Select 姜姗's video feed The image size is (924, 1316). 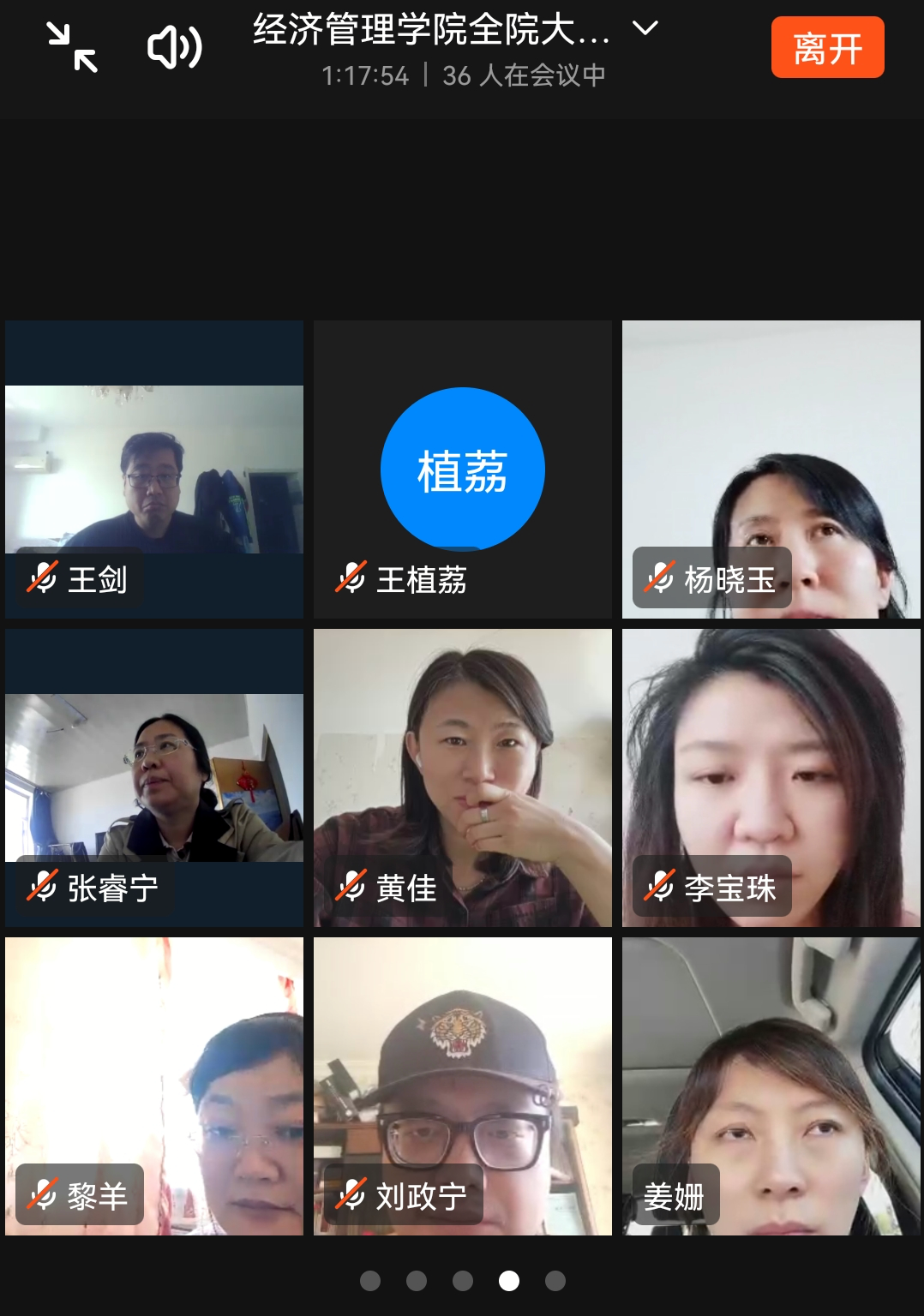coord(771,1086)
